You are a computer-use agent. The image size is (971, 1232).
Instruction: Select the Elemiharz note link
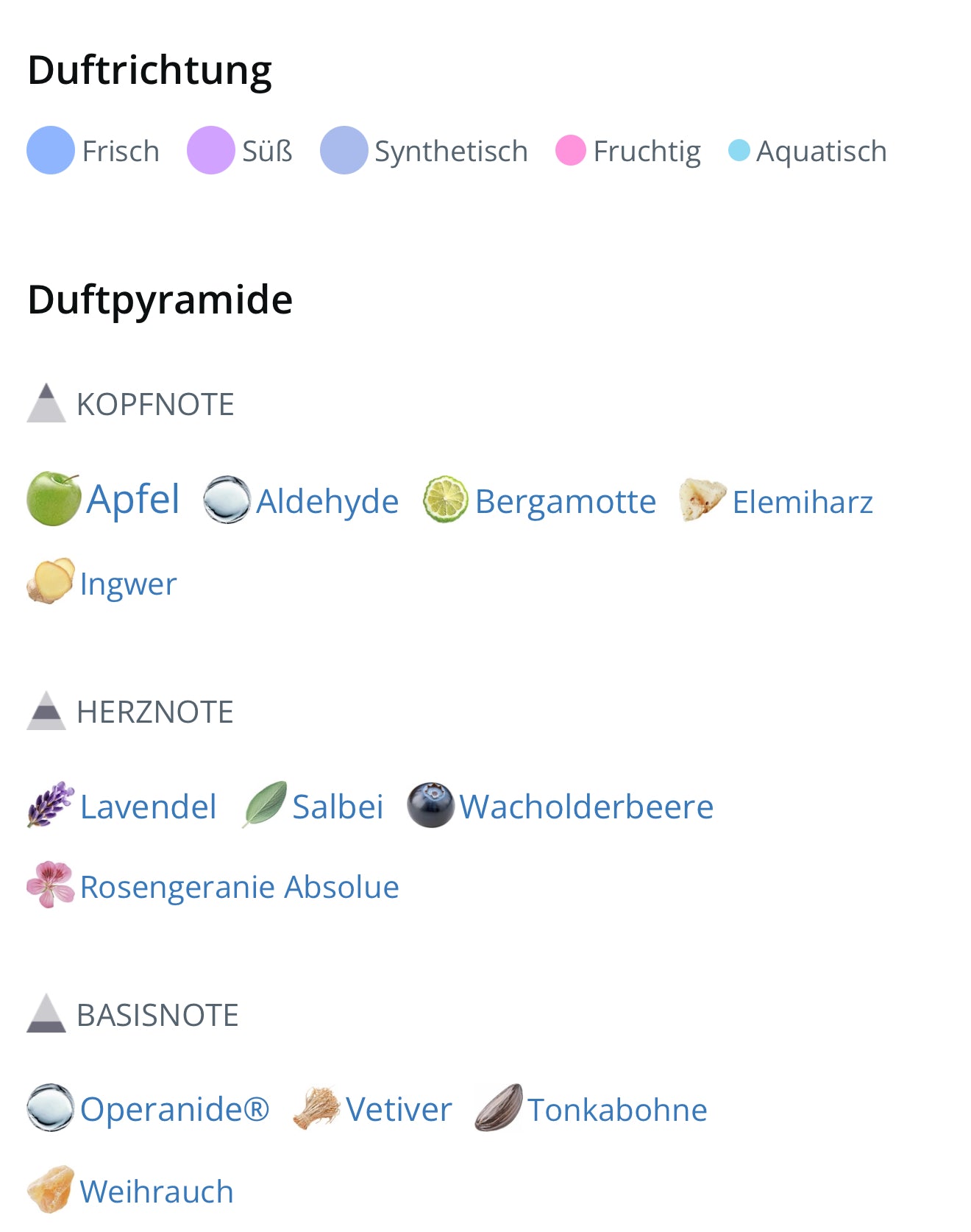coord(802,503)
